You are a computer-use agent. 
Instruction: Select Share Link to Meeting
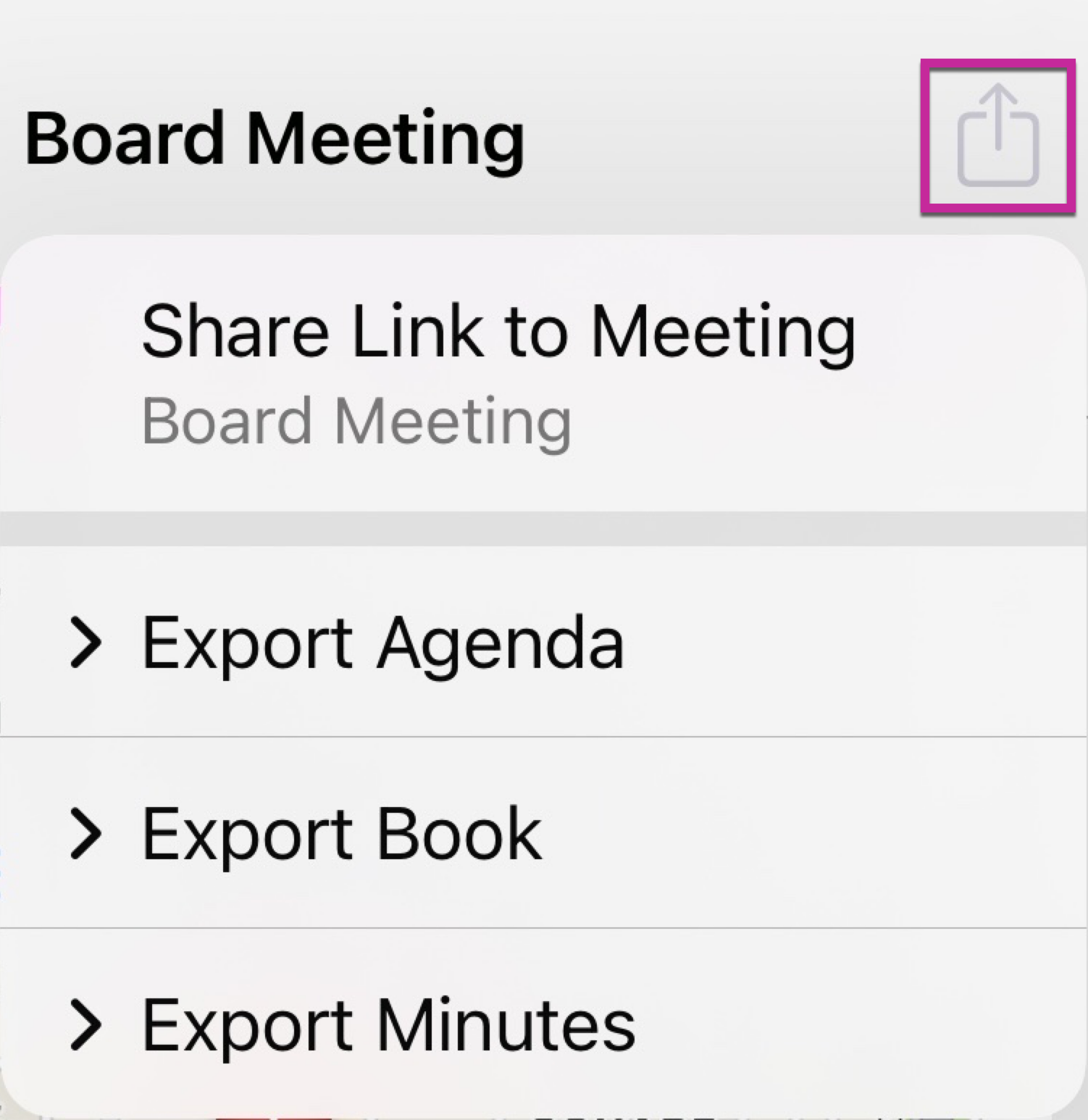(x=498, y=373)
